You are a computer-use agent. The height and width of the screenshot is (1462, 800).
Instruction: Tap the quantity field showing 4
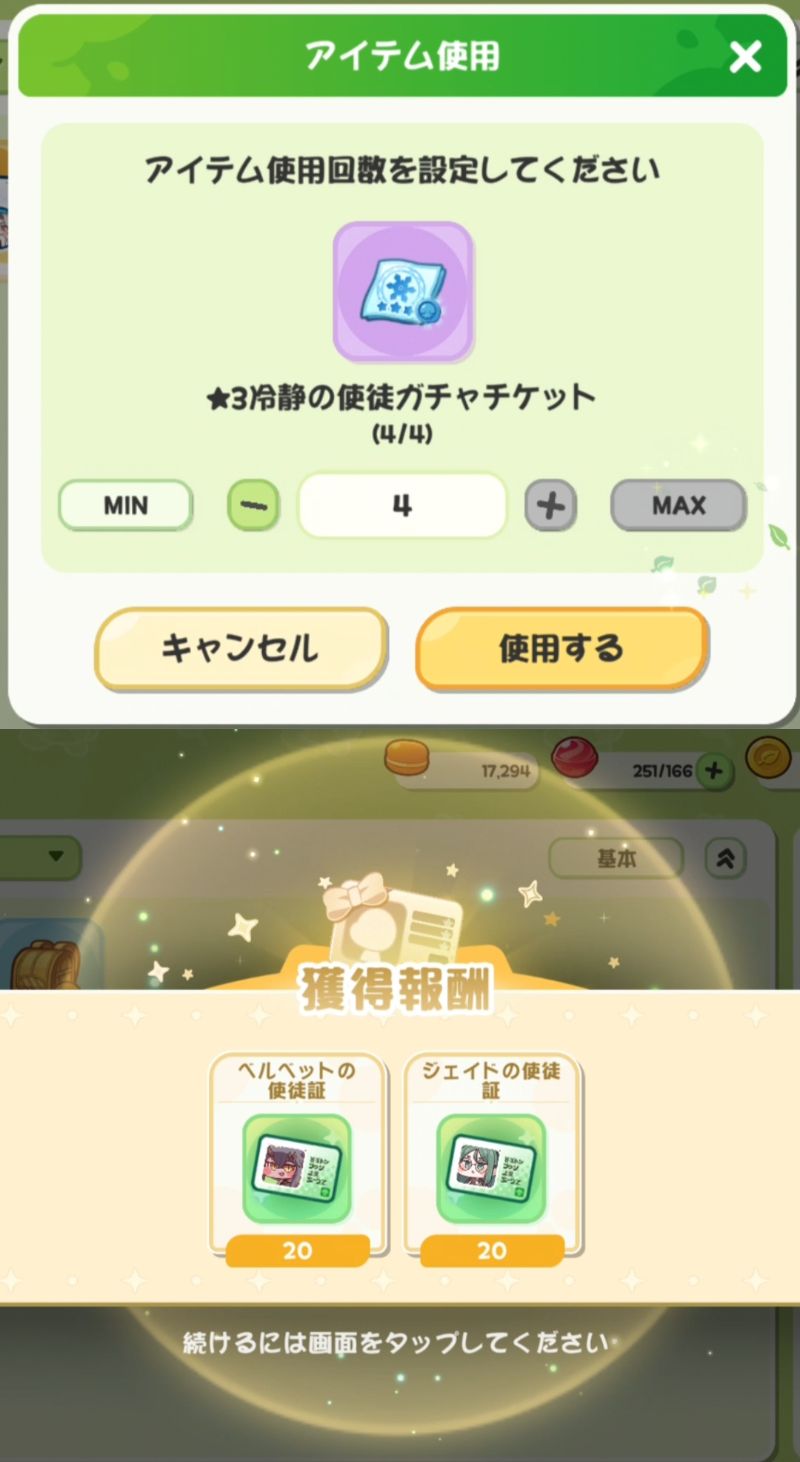coord(402,506)
